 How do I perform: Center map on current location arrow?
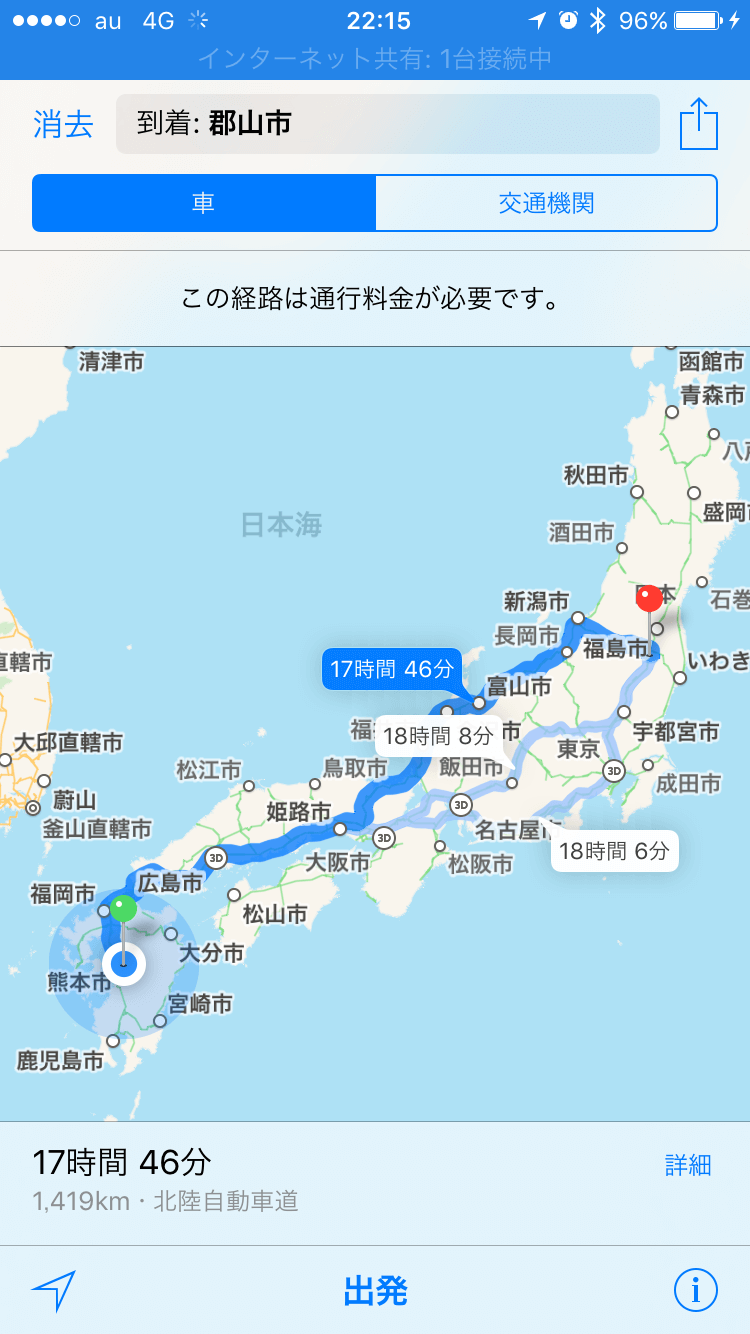(54, 1291)
